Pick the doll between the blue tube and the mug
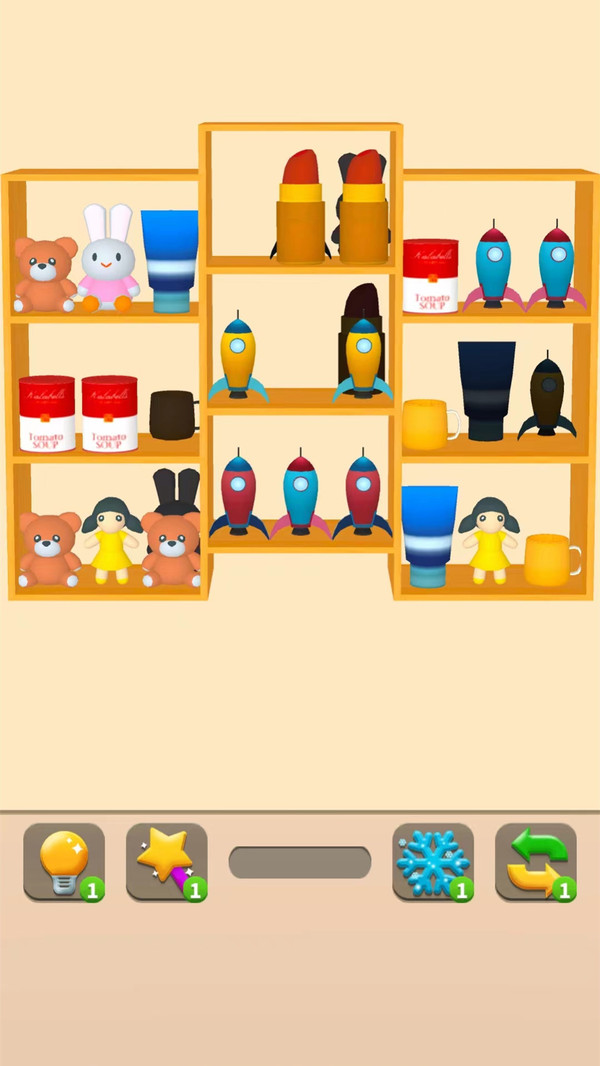The width and height of the screenshot is (600, 1066). coord(489,540)
